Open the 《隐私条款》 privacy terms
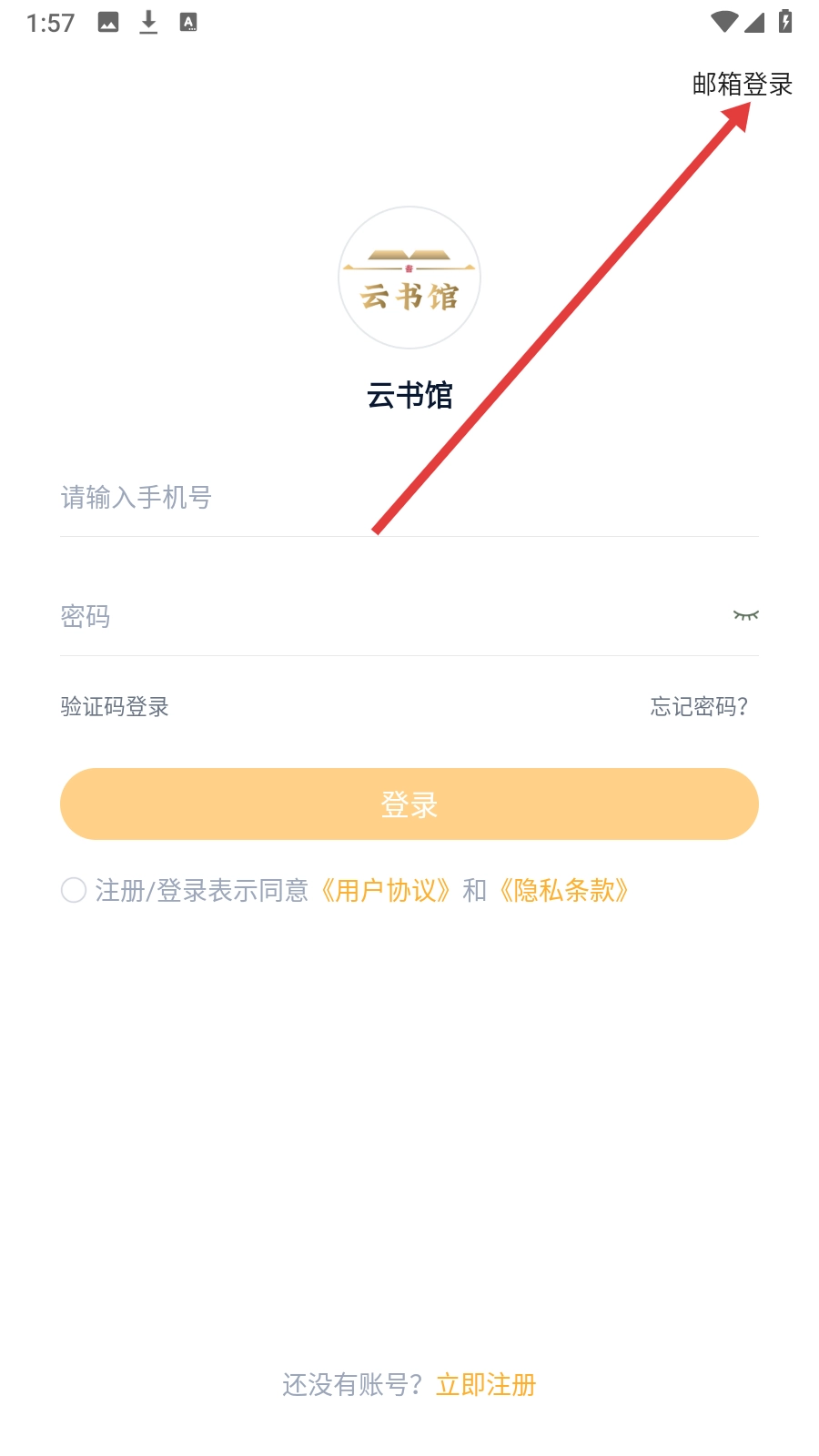The height and width of the screenshot is (1456, 819). click(x=564, y=890)
